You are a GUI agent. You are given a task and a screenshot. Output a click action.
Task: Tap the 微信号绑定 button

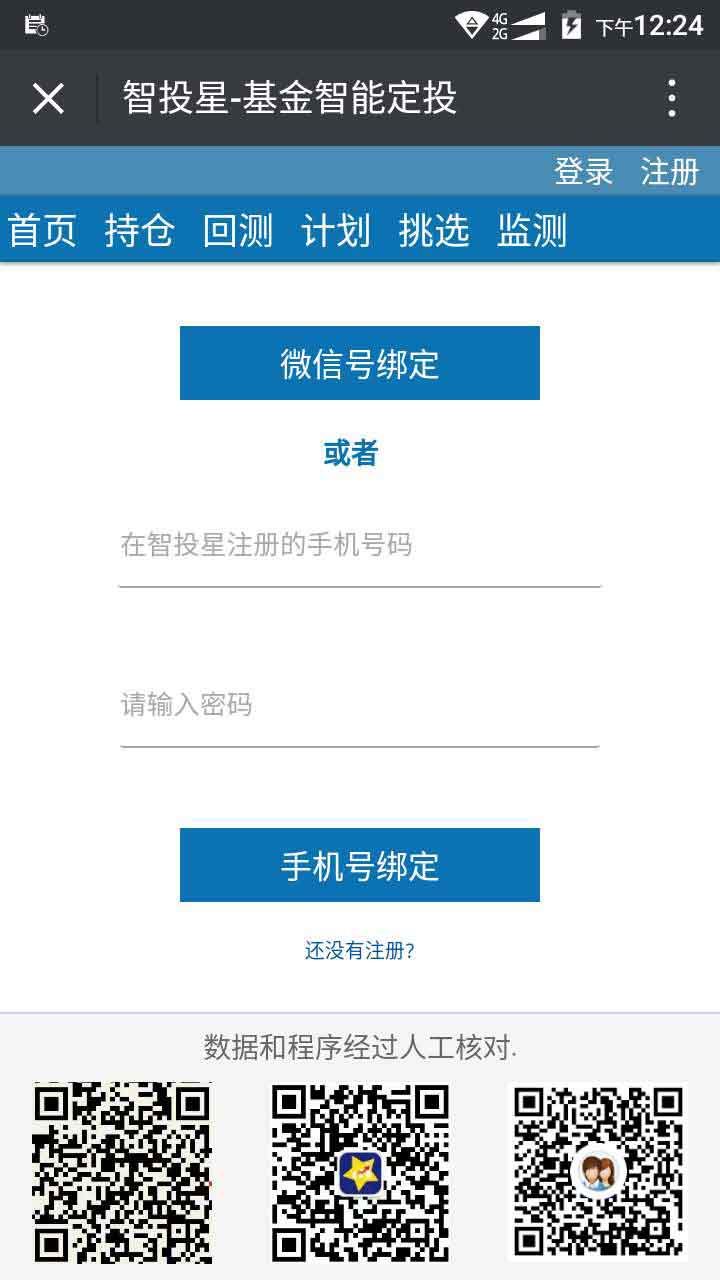pos(360,363)
